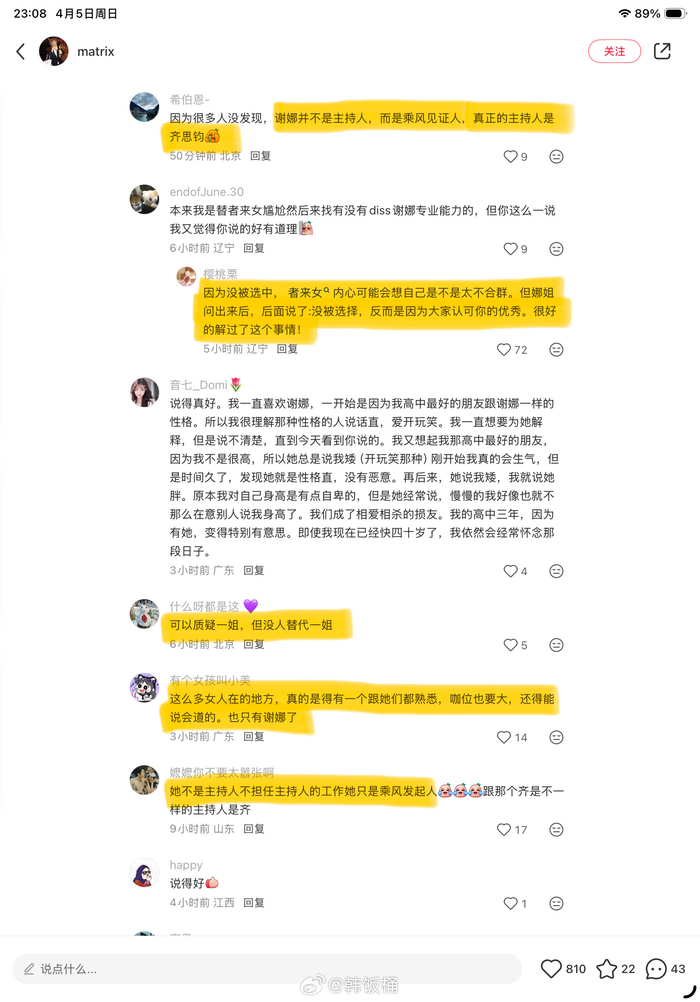Open matrix's profile avatar
700x1002 pixels.
click(x=54, y=51)
